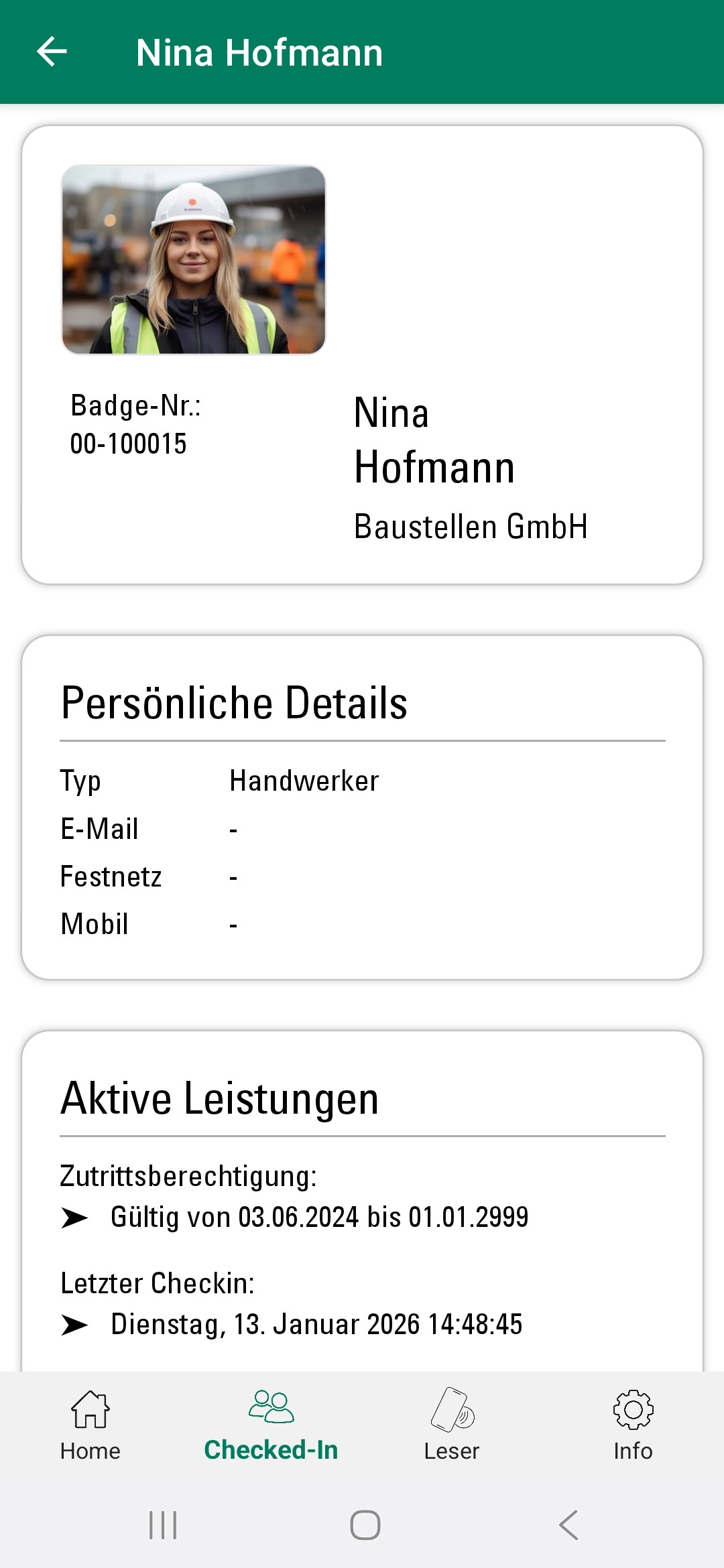This screenshot has width=724, height=1568.
Task: Tap the system back button
Action: (x=568, y=1525)
